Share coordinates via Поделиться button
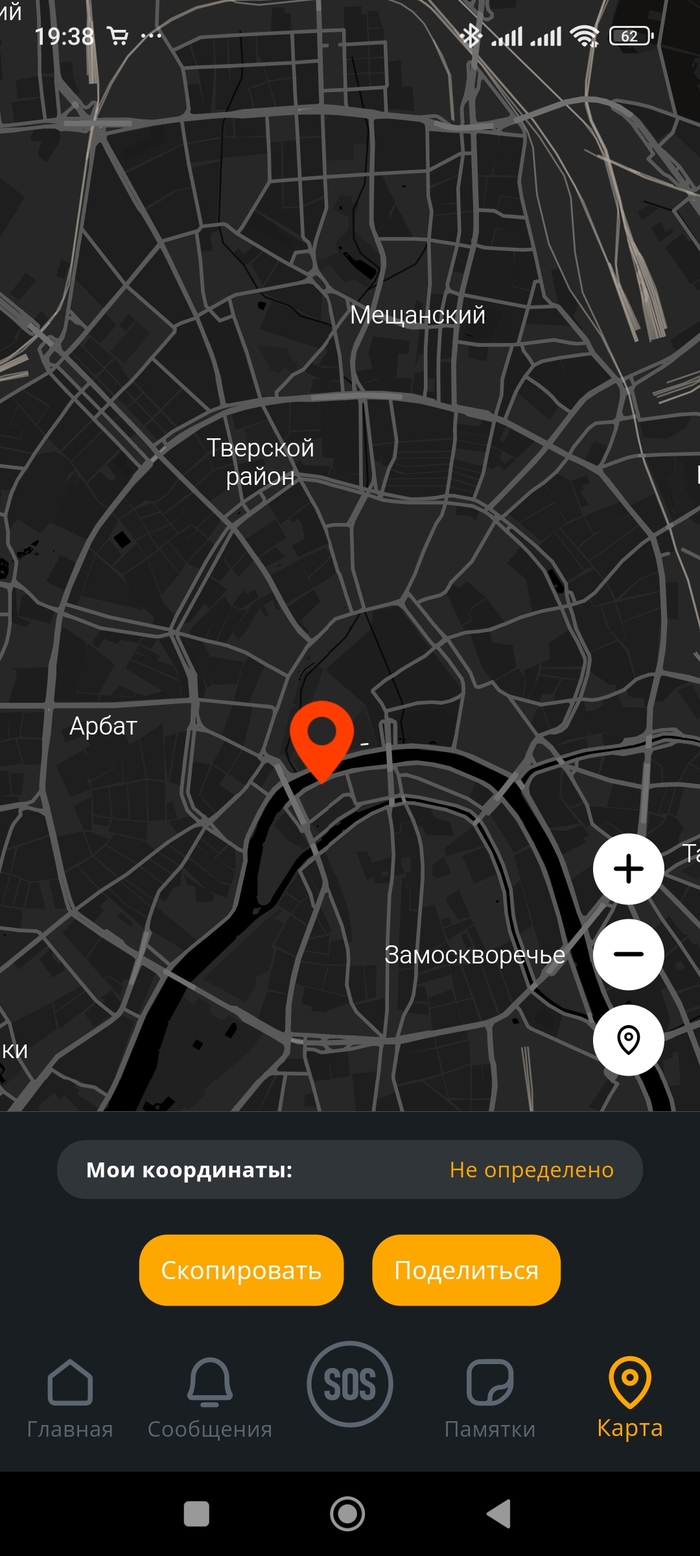 (x=466, y=1270)
